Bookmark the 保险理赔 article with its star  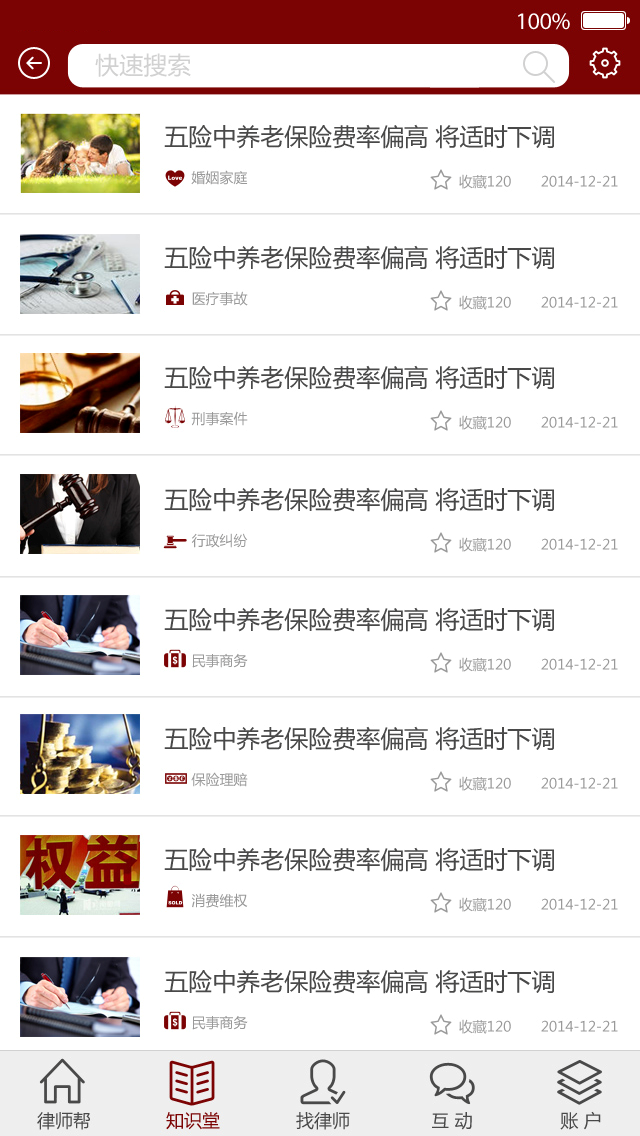point(441,782)
